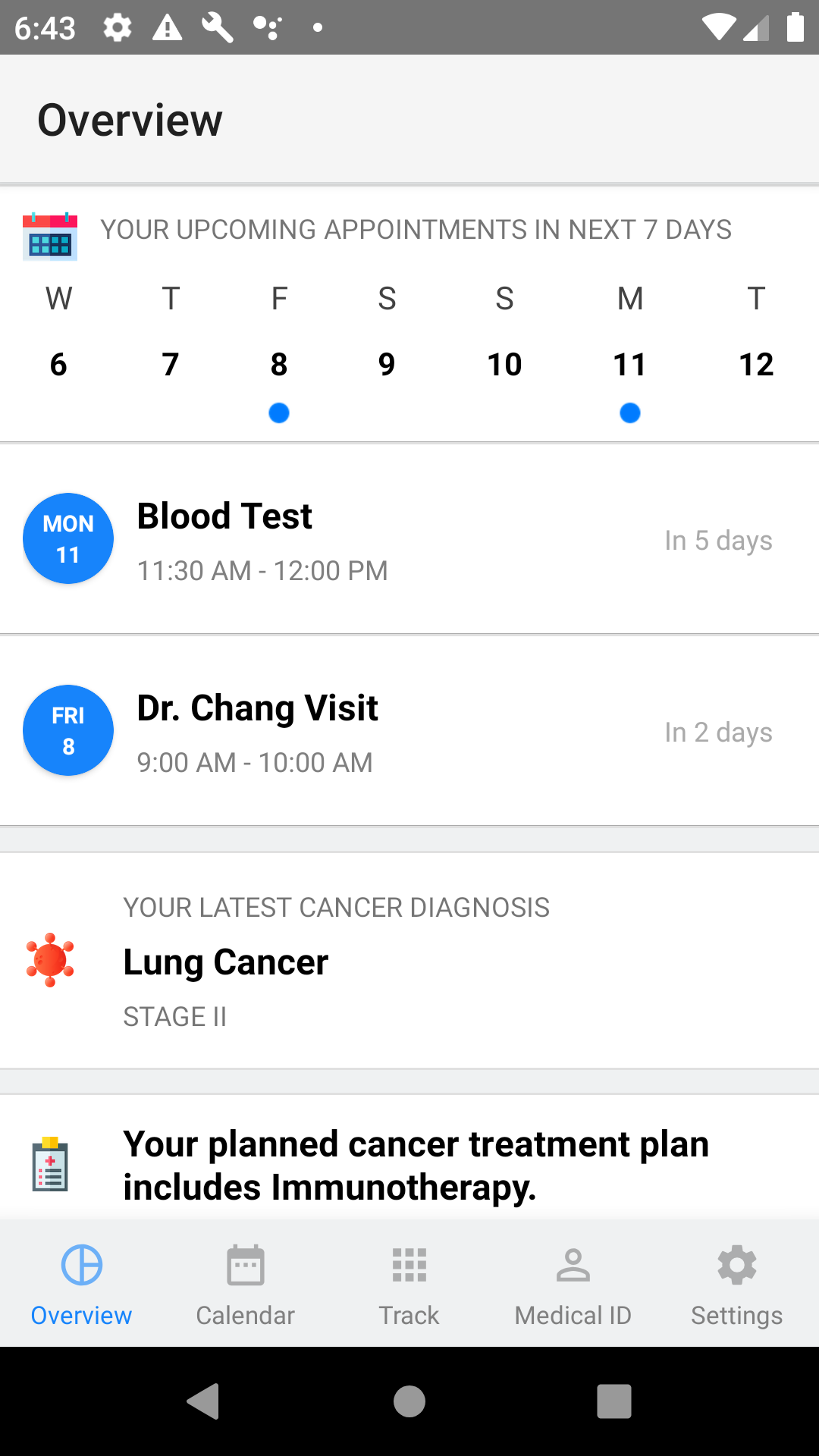
Task: Select the Overview pie chart icon
Action: (81, 1264)
